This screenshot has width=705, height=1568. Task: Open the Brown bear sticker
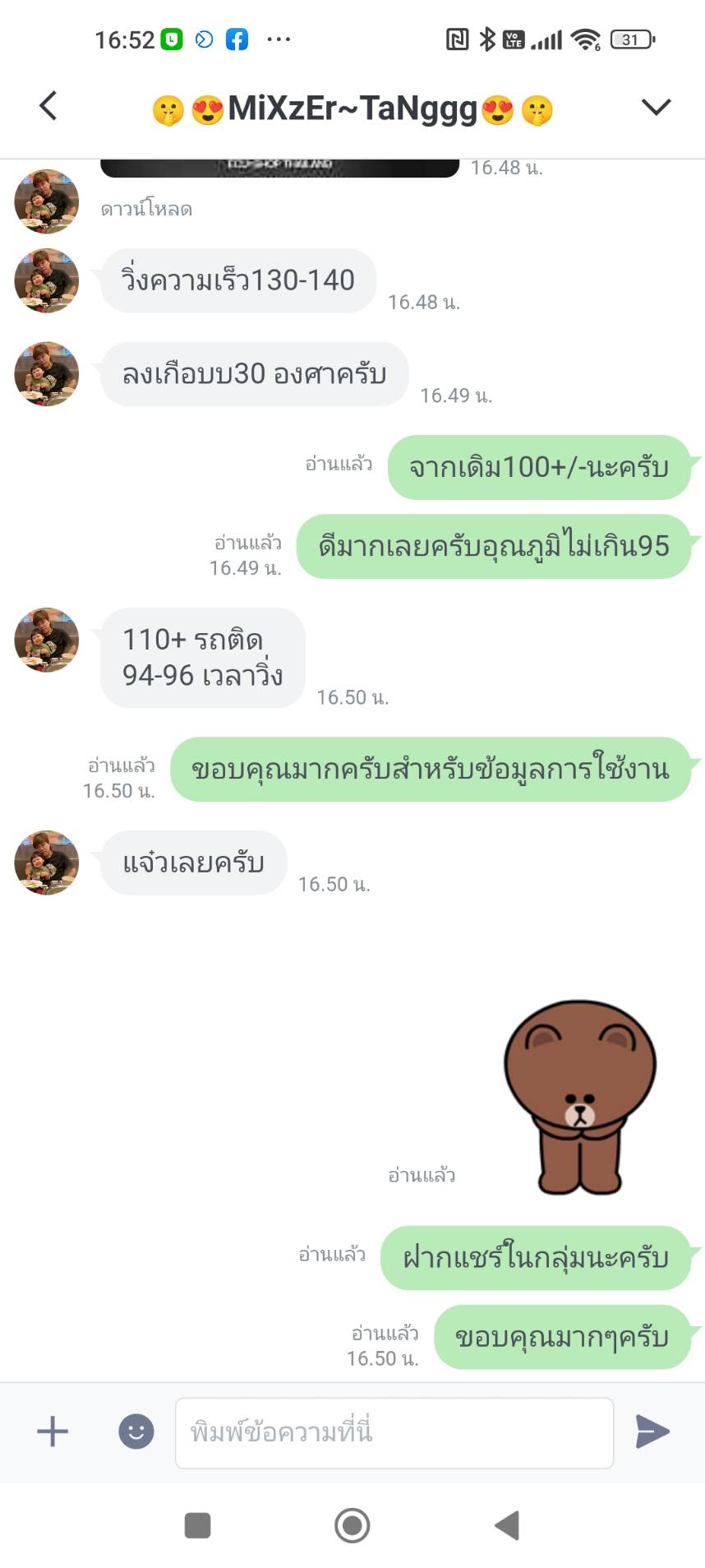tap(580, 1098)
